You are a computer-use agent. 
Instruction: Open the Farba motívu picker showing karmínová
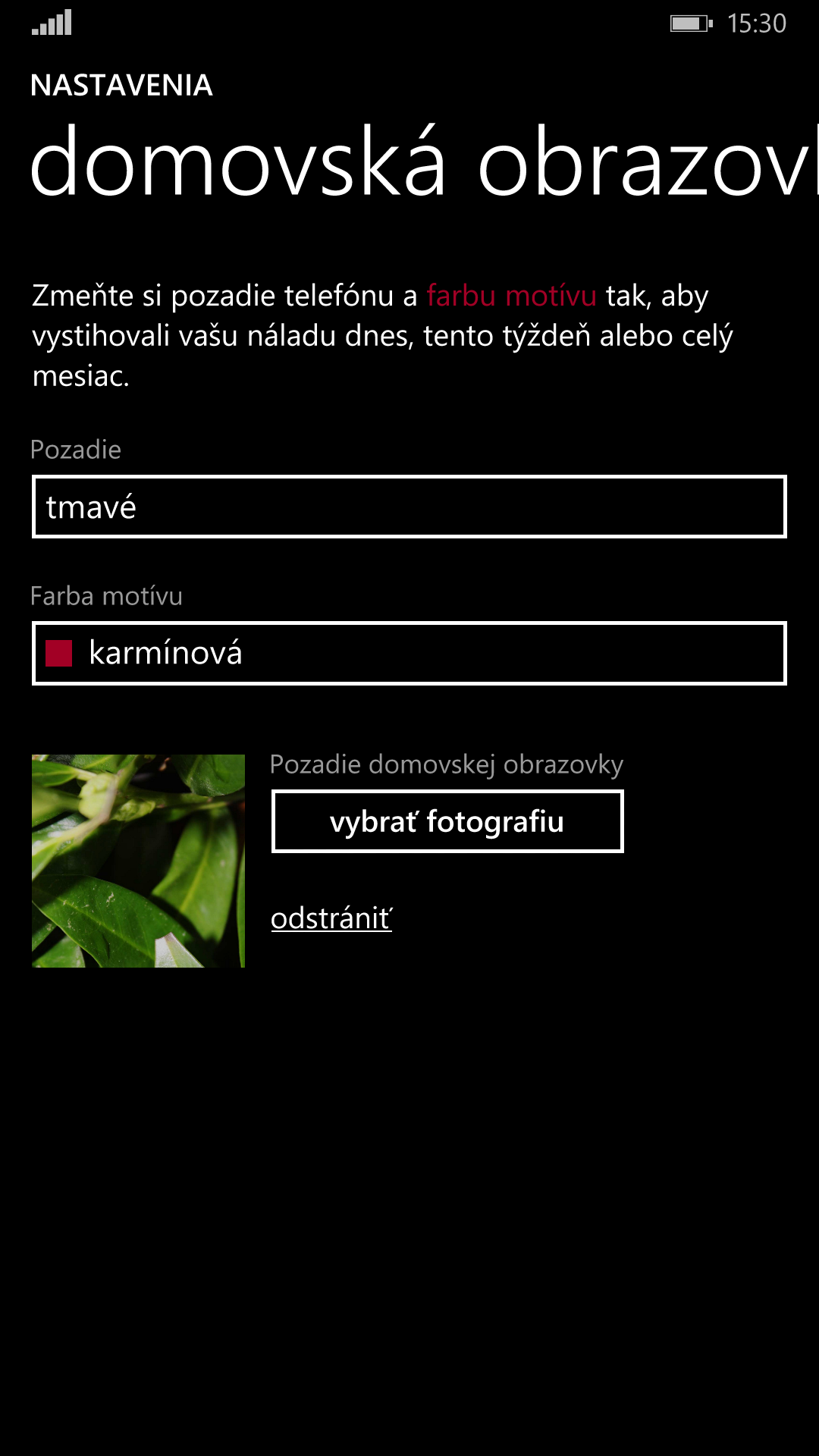(x=409, y=653)
